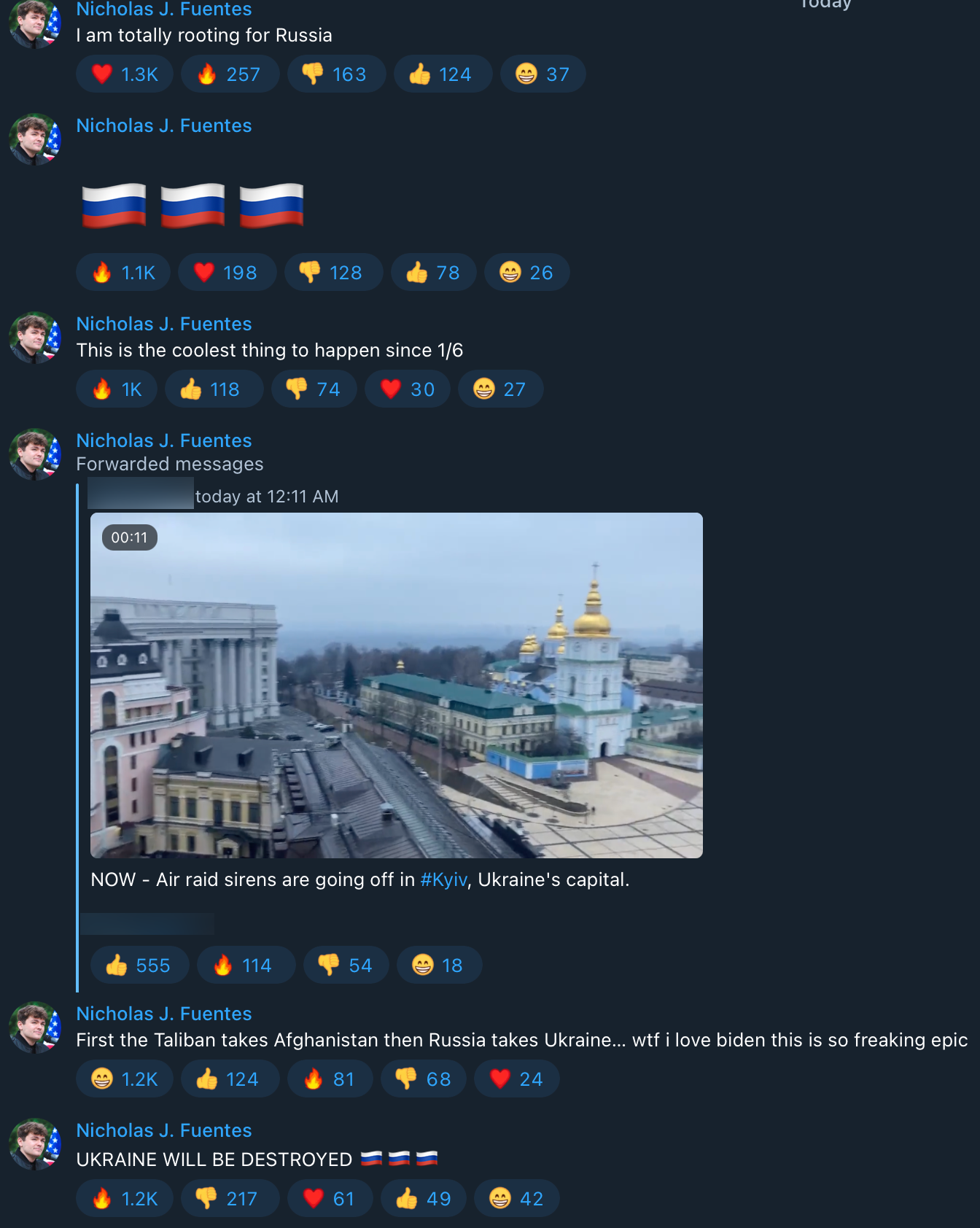Tap the 1.2K grinning reaction on Taliban message
Viewport: 980px width, 1228px height.
[x=125, y=1079]
